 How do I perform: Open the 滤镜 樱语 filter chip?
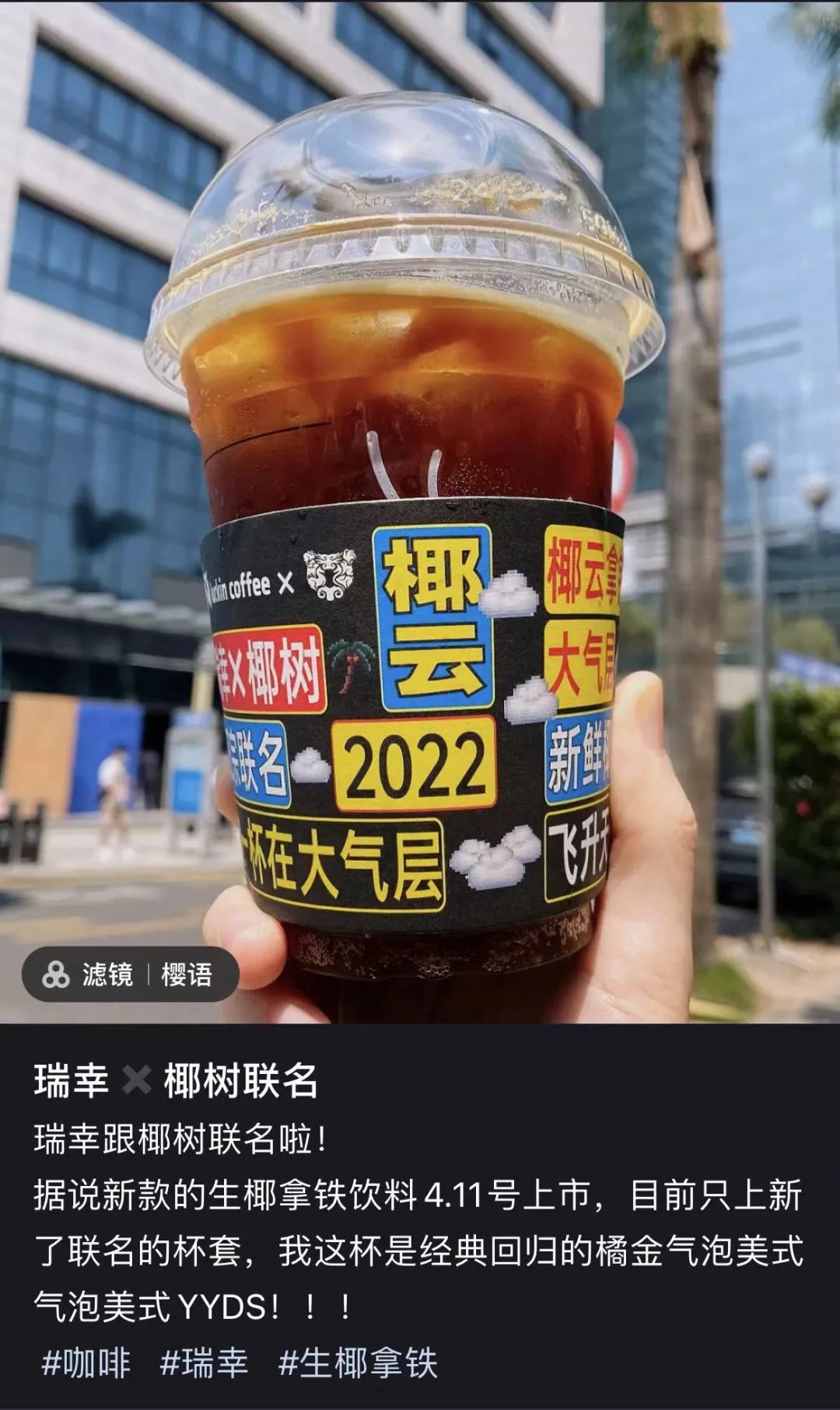[x=129, y=974]
